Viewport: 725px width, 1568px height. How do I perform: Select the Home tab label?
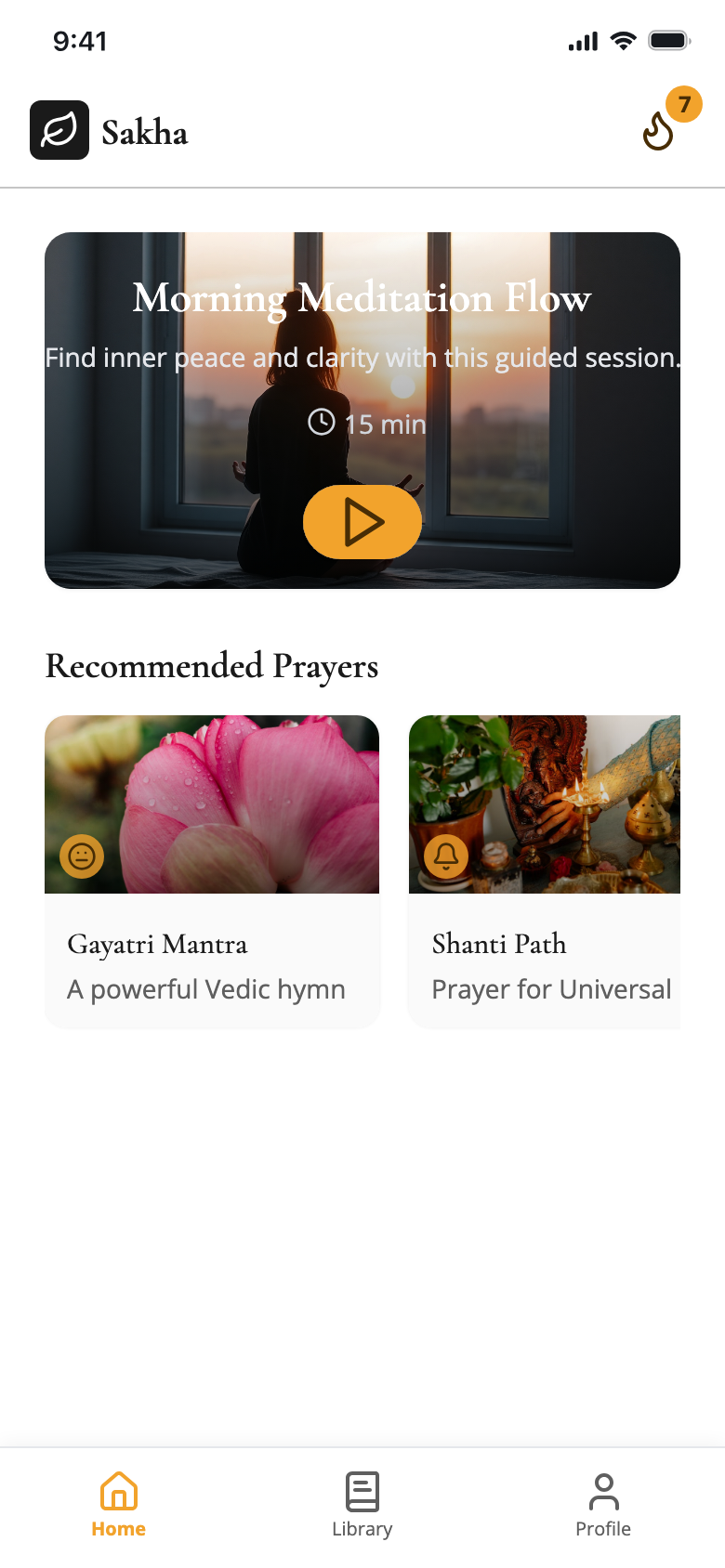118,1528
